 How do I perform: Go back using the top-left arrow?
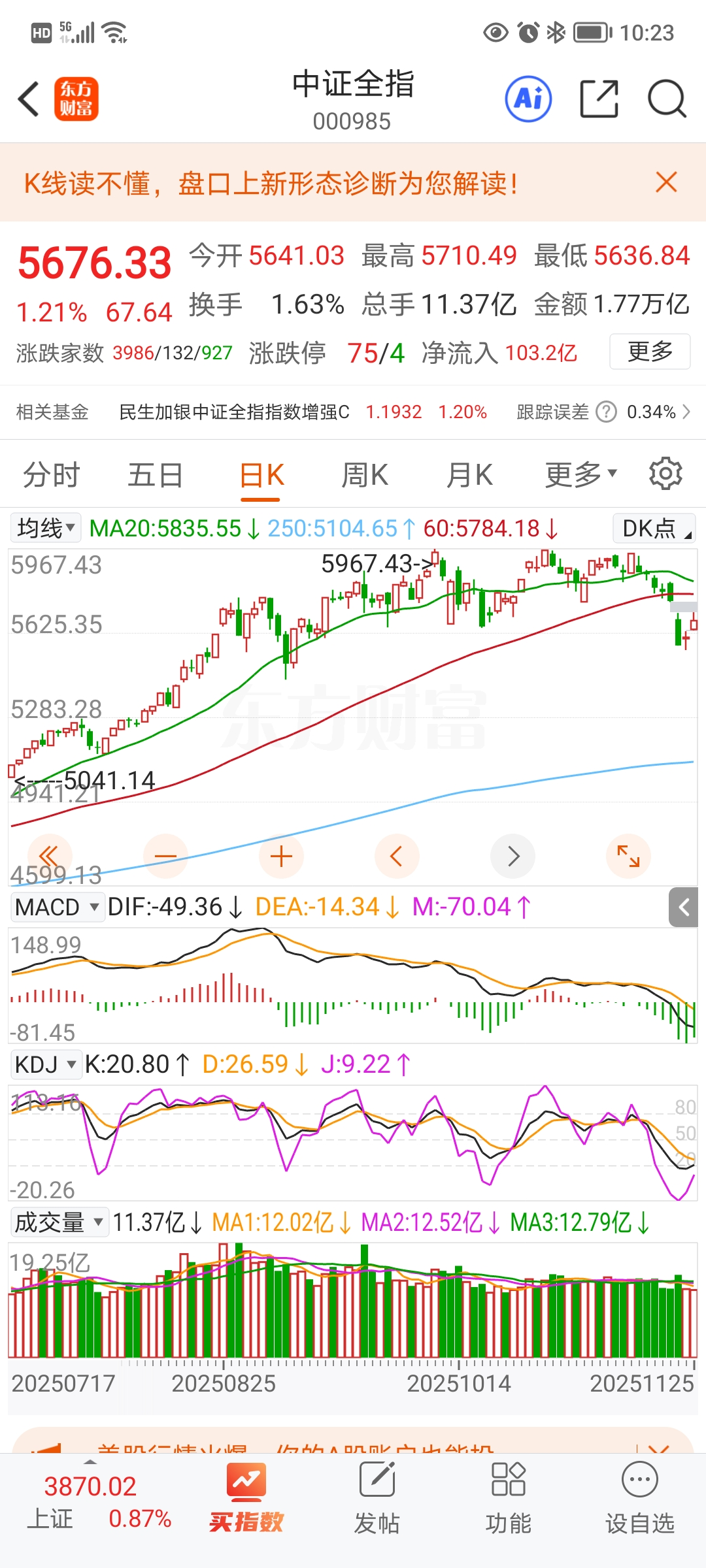tap(29, 99)
